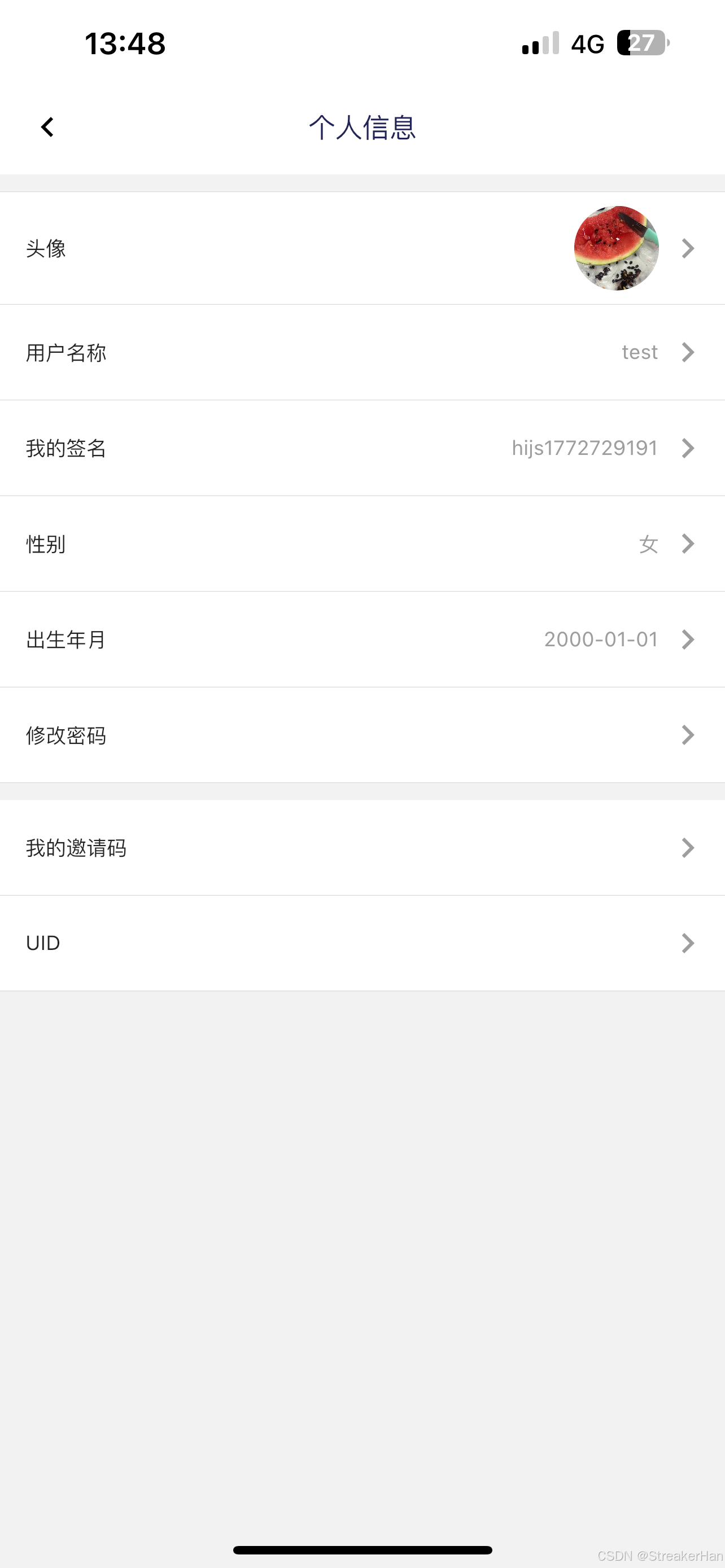Screen dimensions: 725x1568
Task: Edit the 用户名称 username row
Action: point(362,352)
